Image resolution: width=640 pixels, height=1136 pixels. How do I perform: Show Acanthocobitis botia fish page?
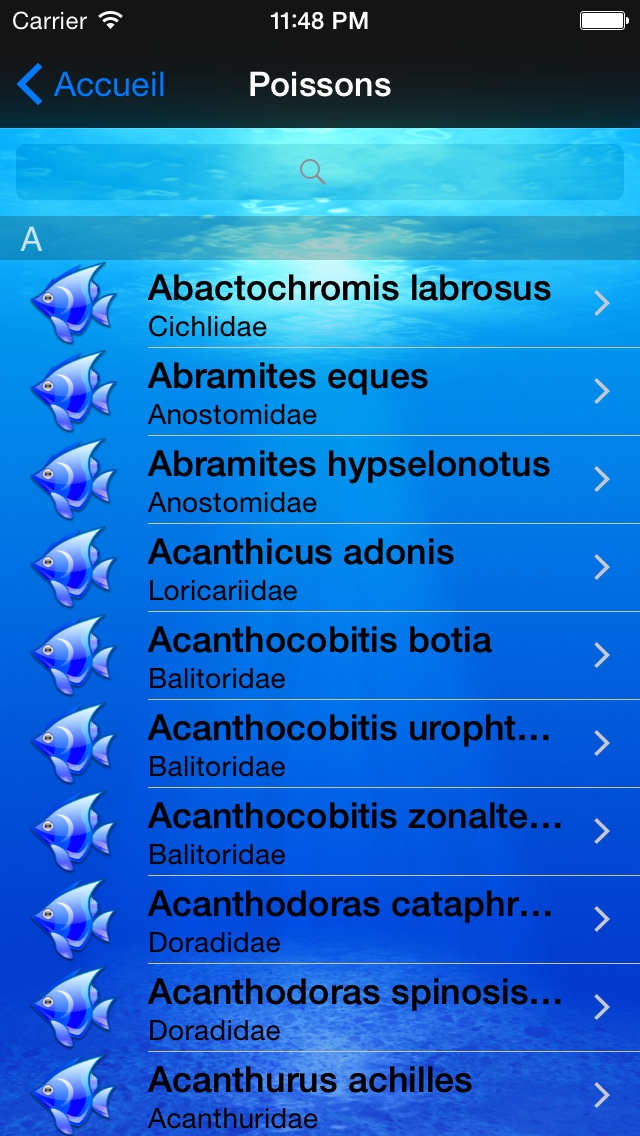pyautogui.click(x=348, y=656)
